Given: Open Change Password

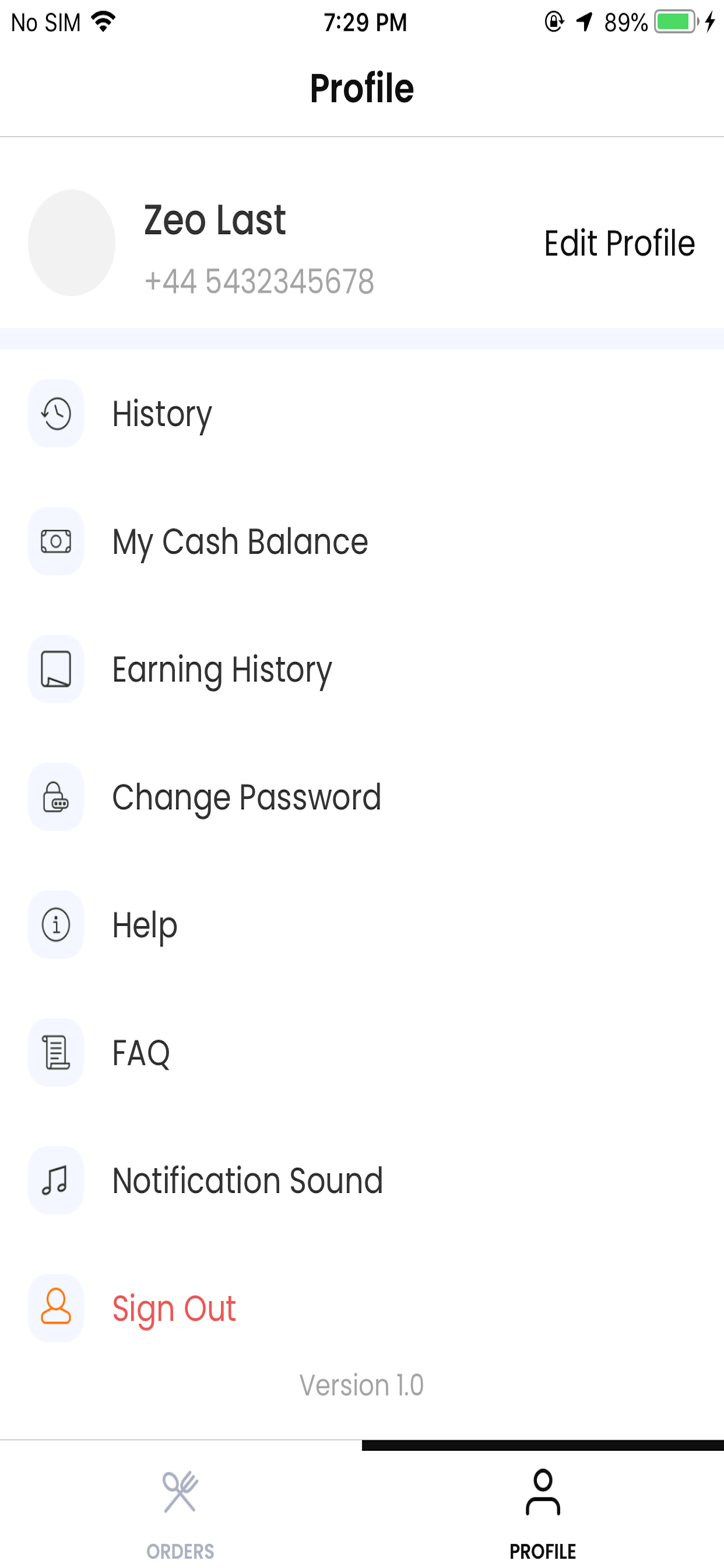Looking at the screenshot, I should point(362,797).
